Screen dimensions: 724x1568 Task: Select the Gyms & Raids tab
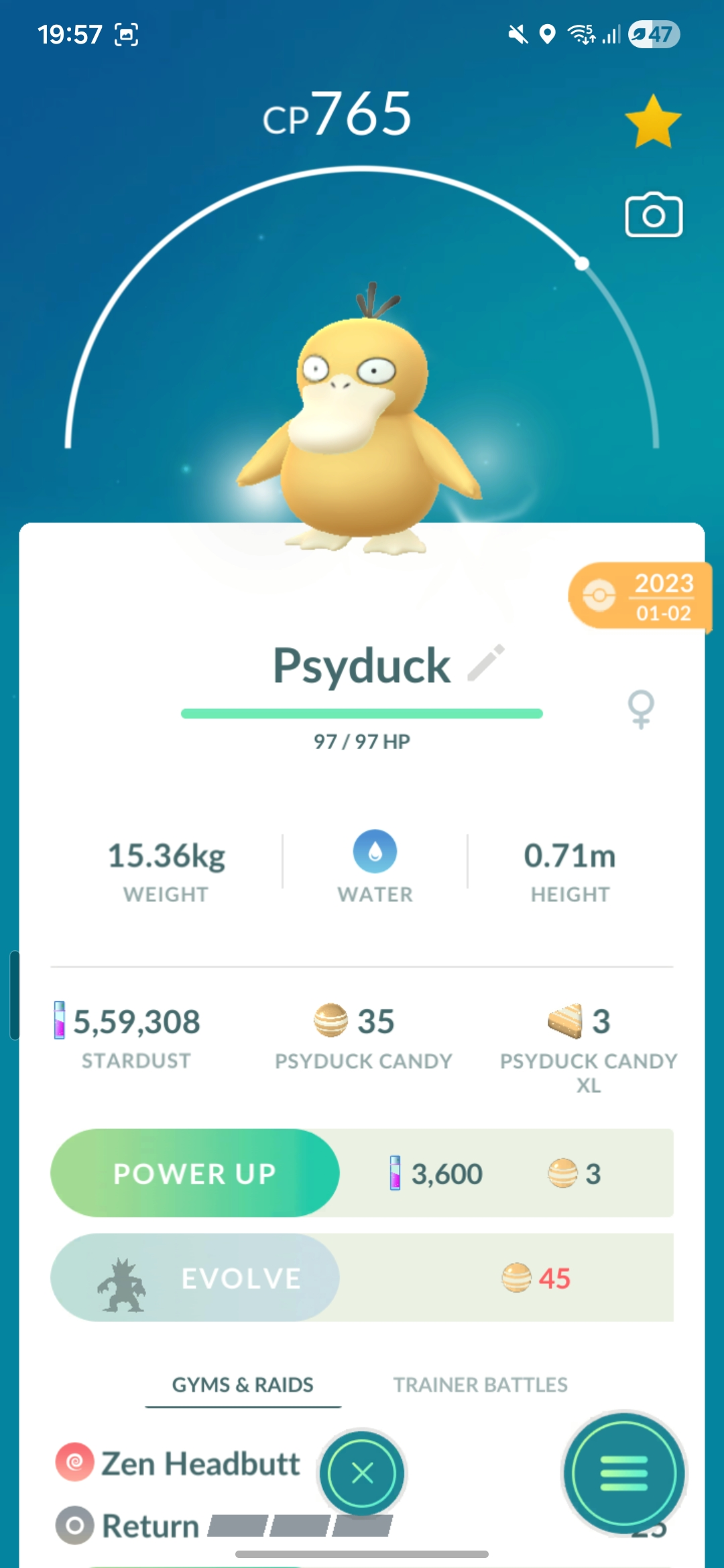243,1384
